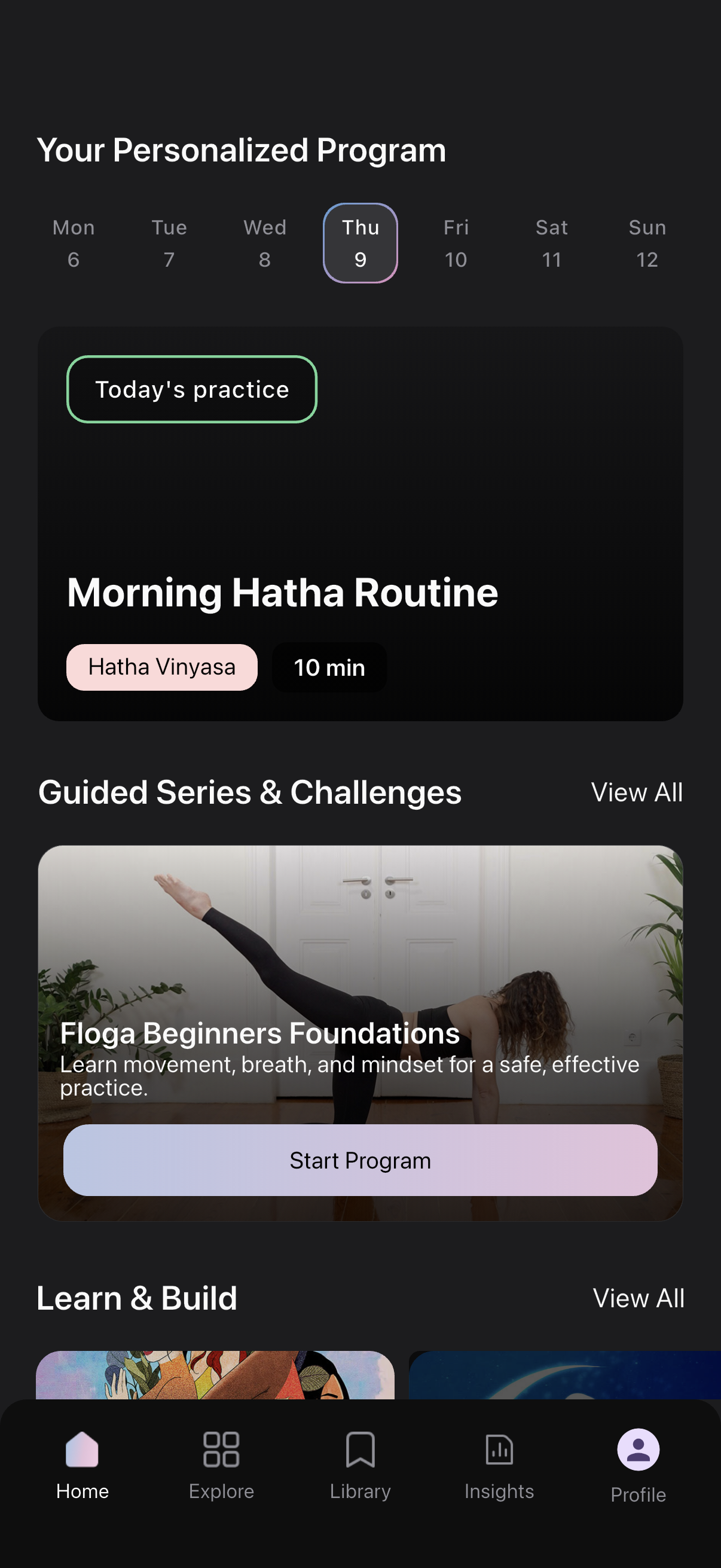The width and height of the screenshot is (721, 1568).
Task: Pick Sat 11 in the week strip
Action: point(551,243)
